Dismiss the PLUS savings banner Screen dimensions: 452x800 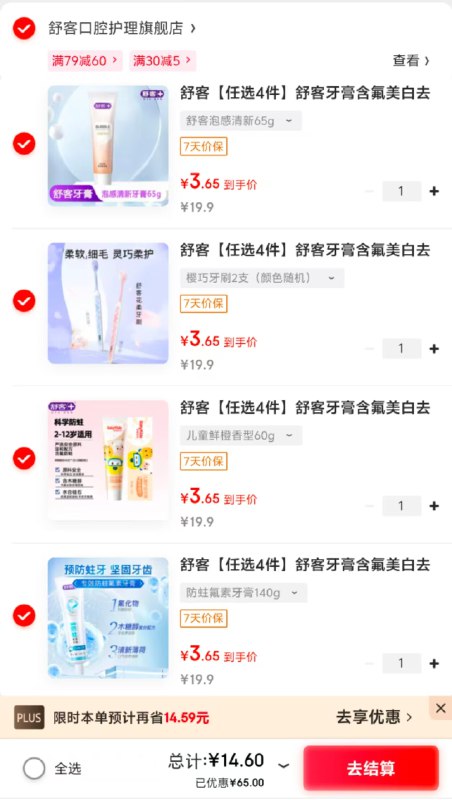click(441, 708)
